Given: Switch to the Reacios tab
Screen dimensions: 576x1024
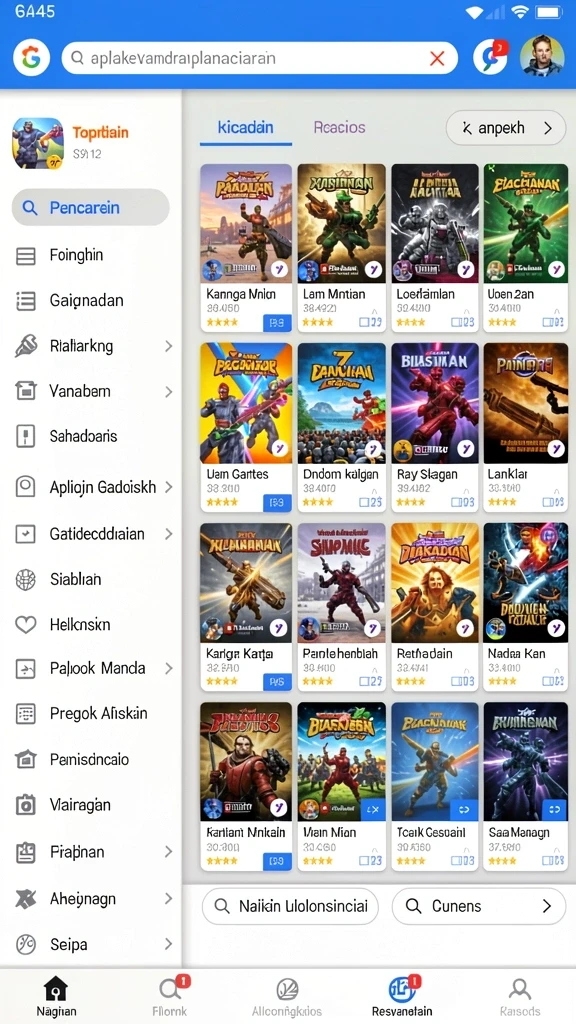Looking at the screenshot, I should (x=339, y=127).
